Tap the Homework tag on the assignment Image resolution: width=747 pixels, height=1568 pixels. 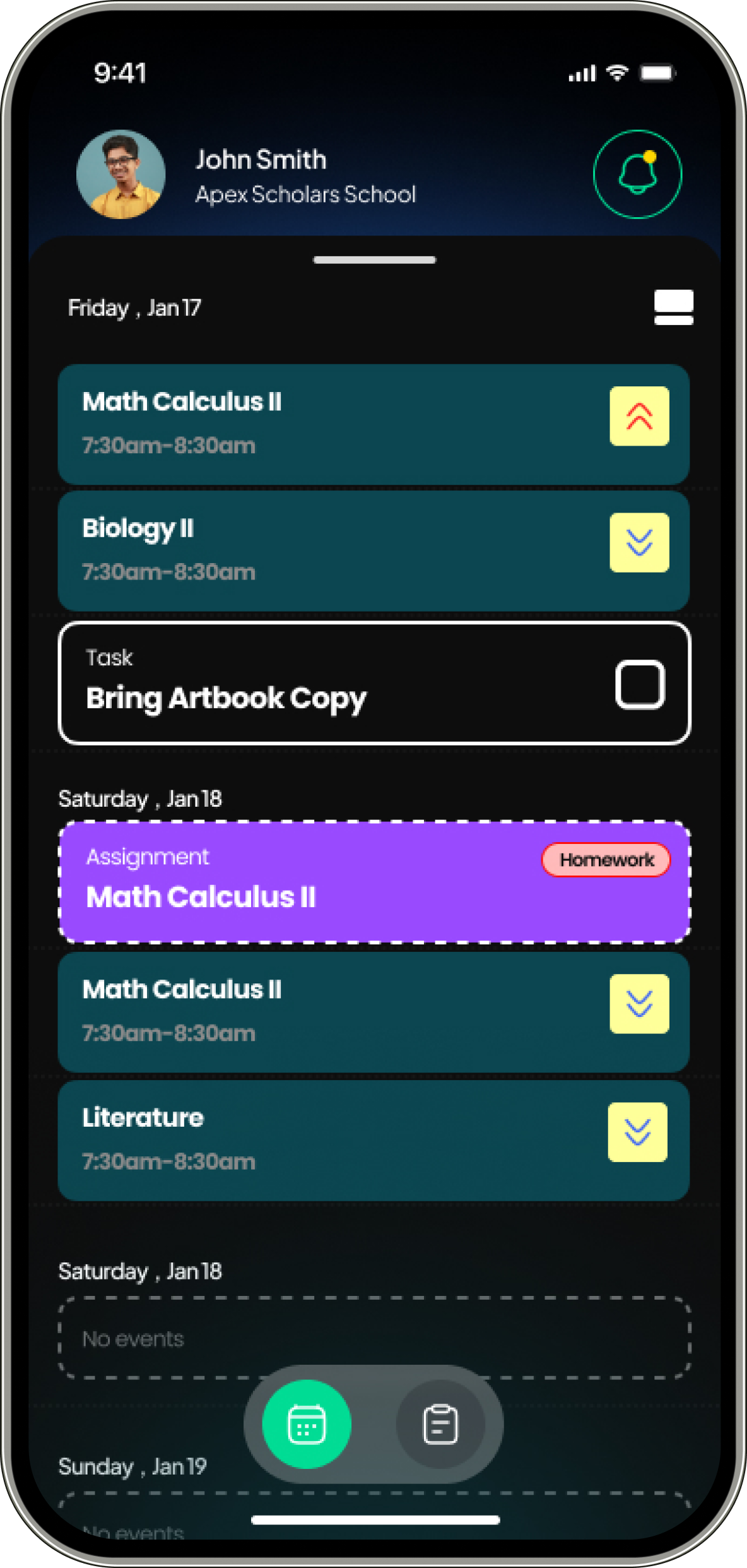click(x=606, y=860)
